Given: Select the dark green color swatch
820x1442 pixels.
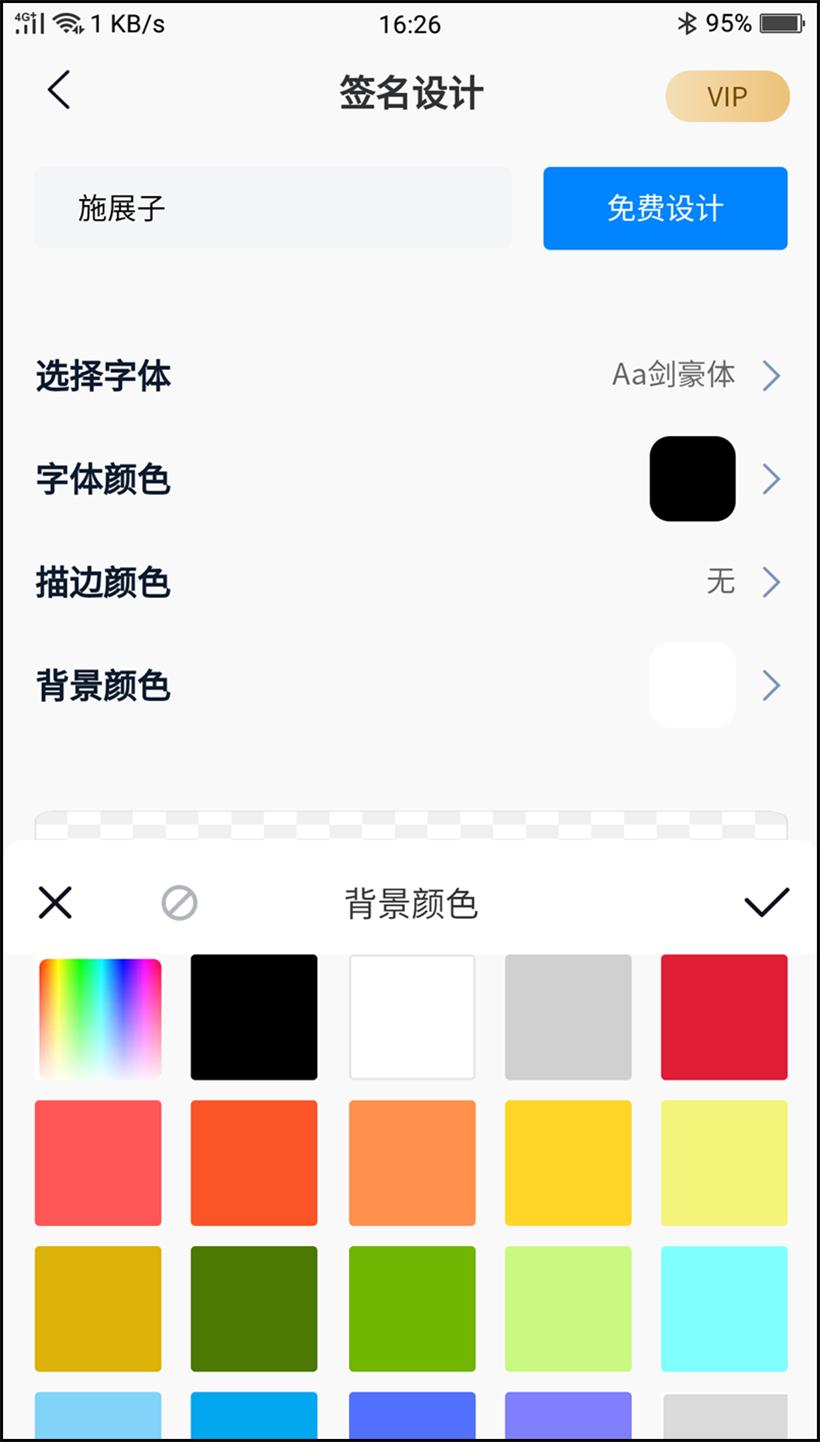Looking at the screenshot, I should pyautogui.click(x=254, y=1308).
